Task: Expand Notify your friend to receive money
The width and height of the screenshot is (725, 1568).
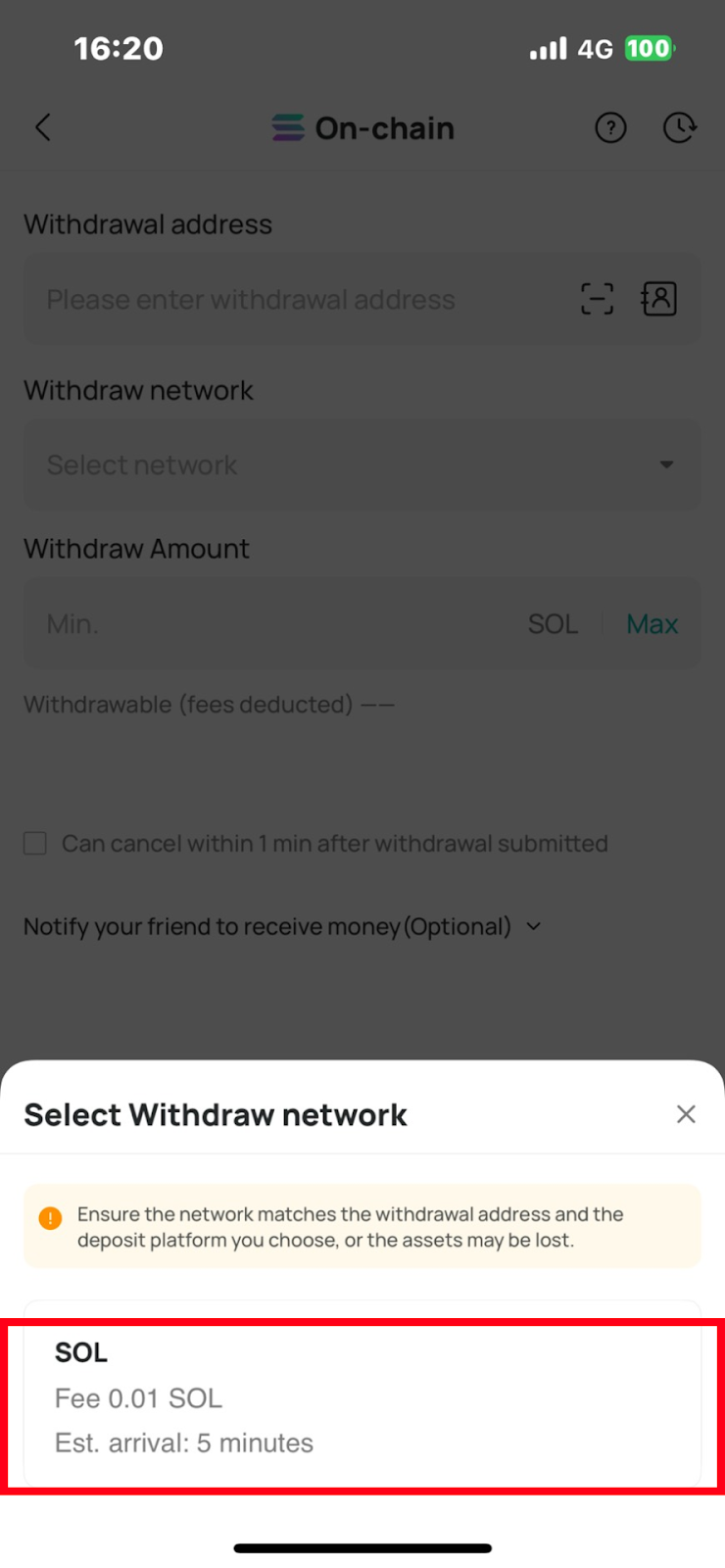Action: pyautogui.click(x=534, y=926)
